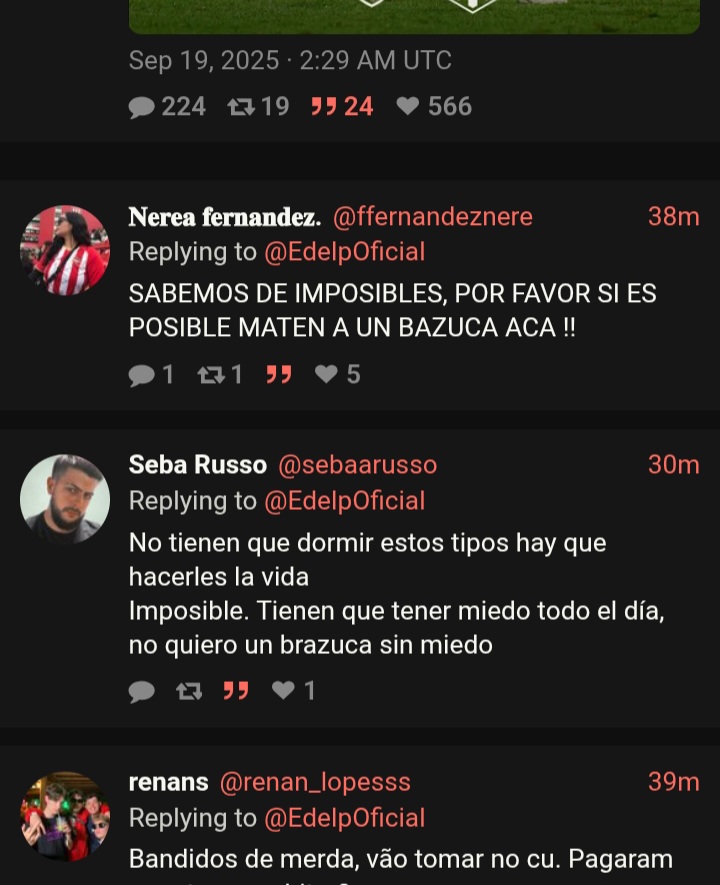Viewport: 720px width, 885px height.
Task: Reply to Seba Russo's comment
Action: coord(143,691)
